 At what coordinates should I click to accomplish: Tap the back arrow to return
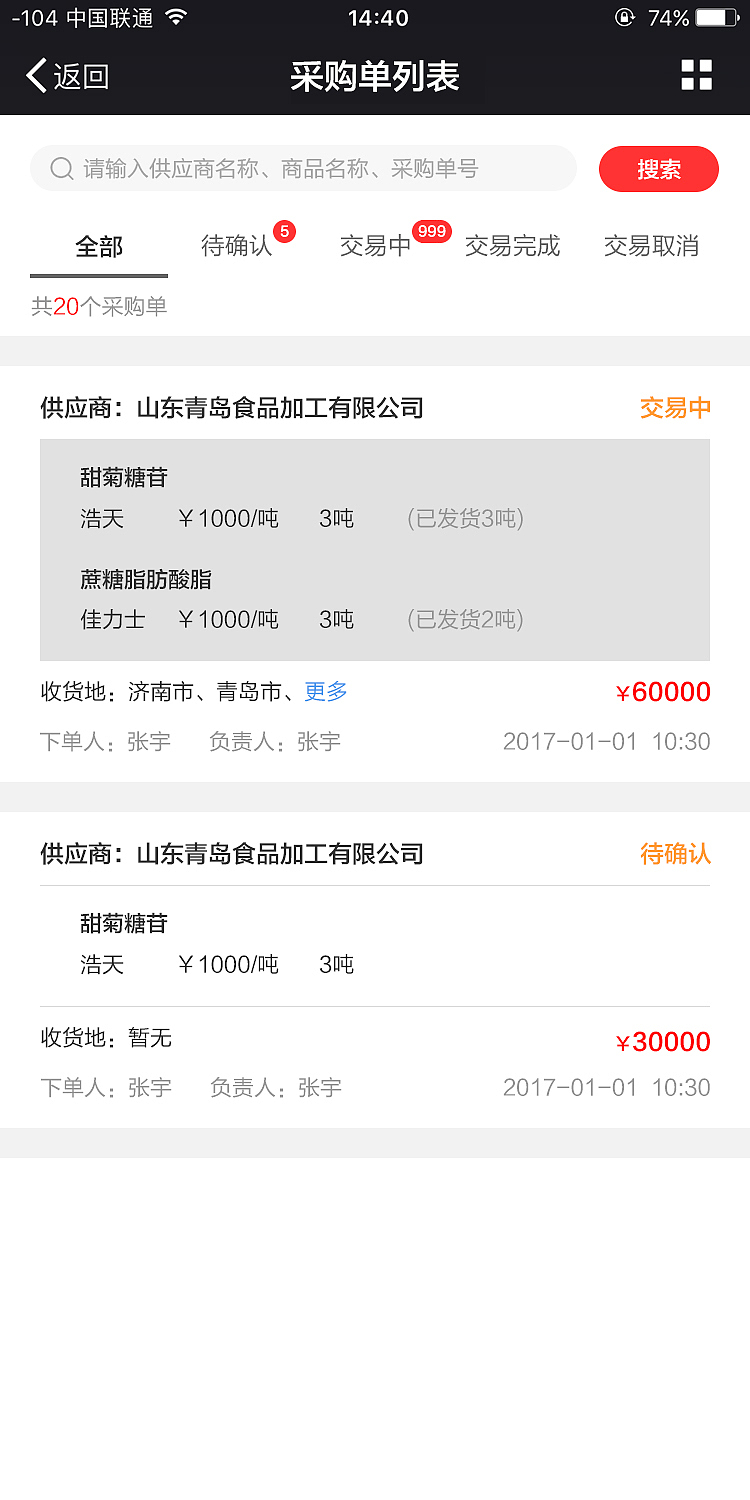click(x=35, y=75)
